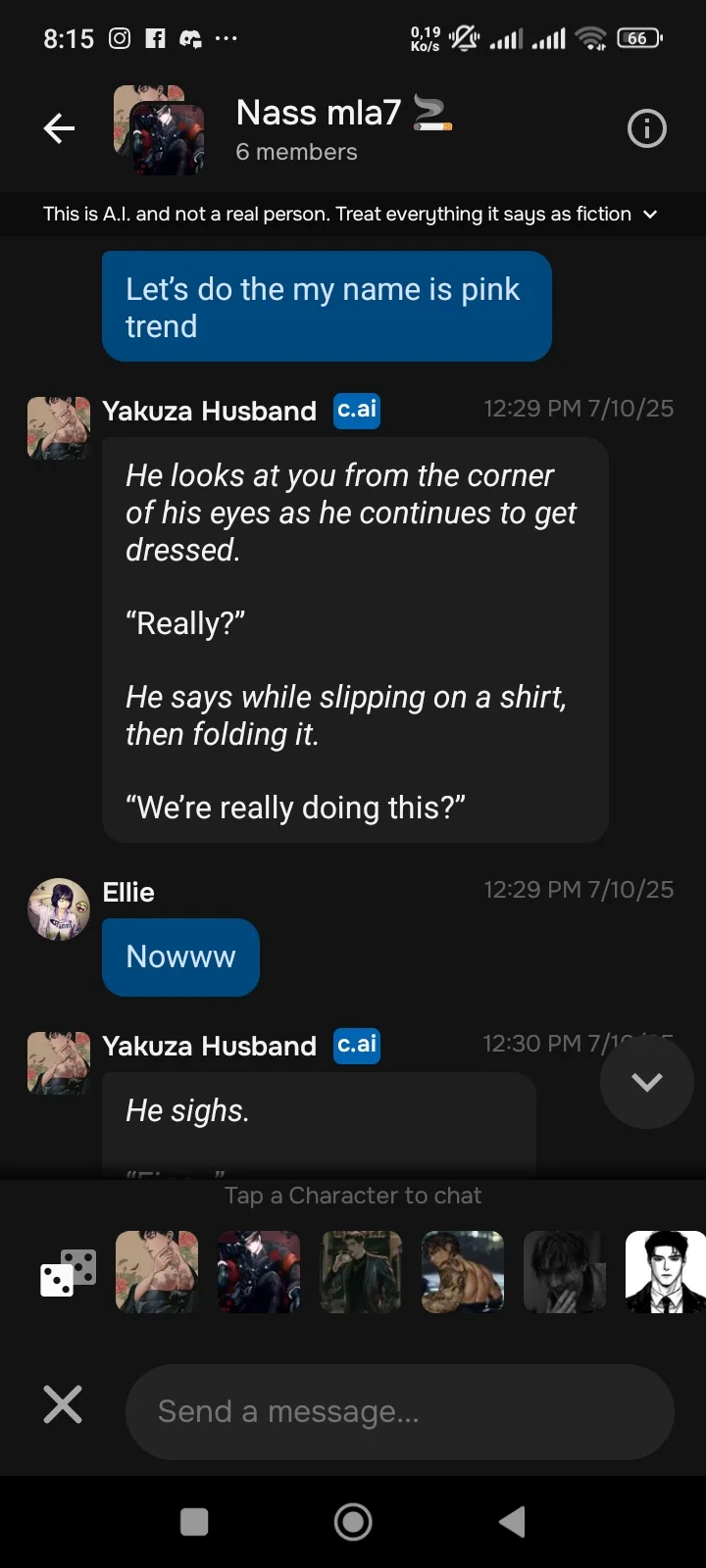Open the group info icon

tap(646, 128)
